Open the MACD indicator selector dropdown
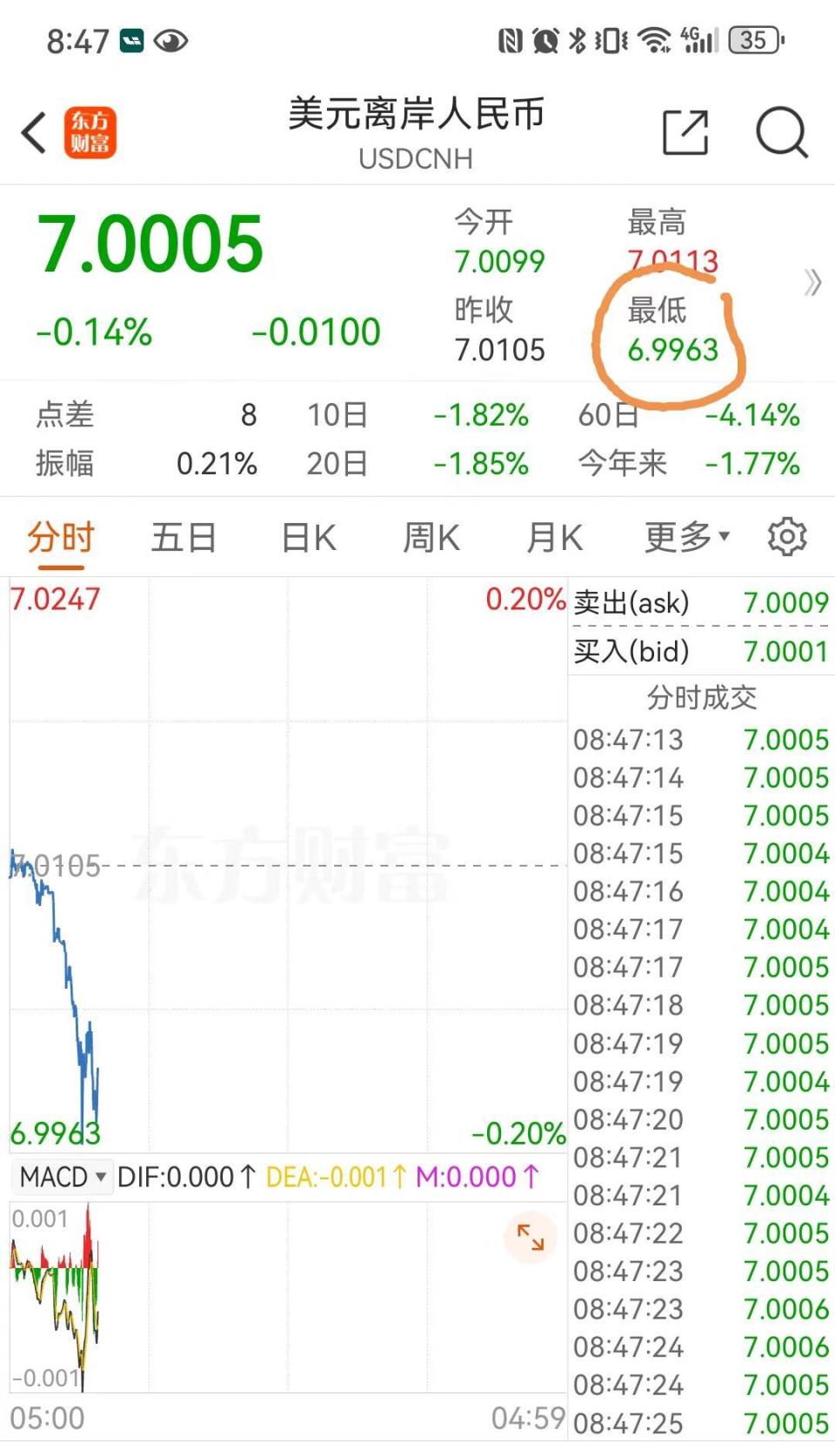835x1456 pixels. coord(61,1177)
